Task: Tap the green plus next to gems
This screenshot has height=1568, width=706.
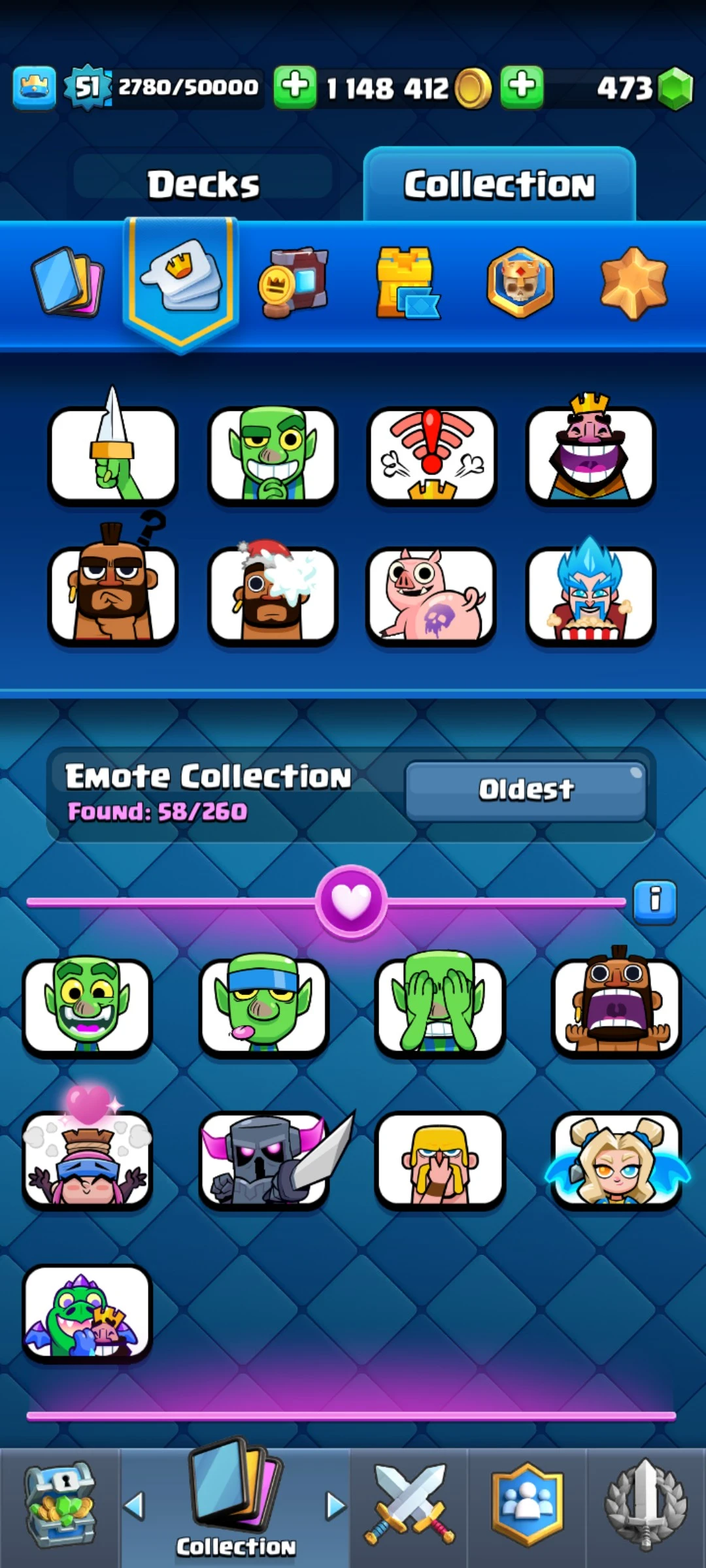Action: (x=522, y=86)
